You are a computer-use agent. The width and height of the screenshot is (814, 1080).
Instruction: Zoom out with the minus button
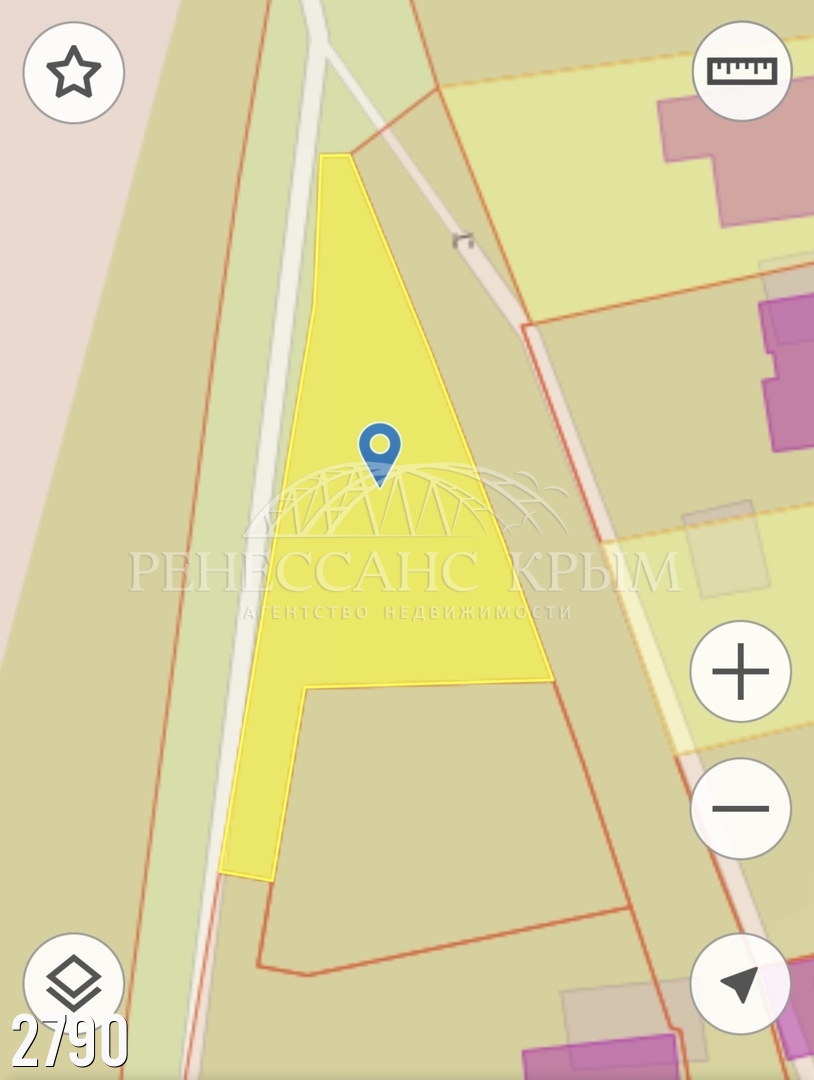tap(741, 808)
